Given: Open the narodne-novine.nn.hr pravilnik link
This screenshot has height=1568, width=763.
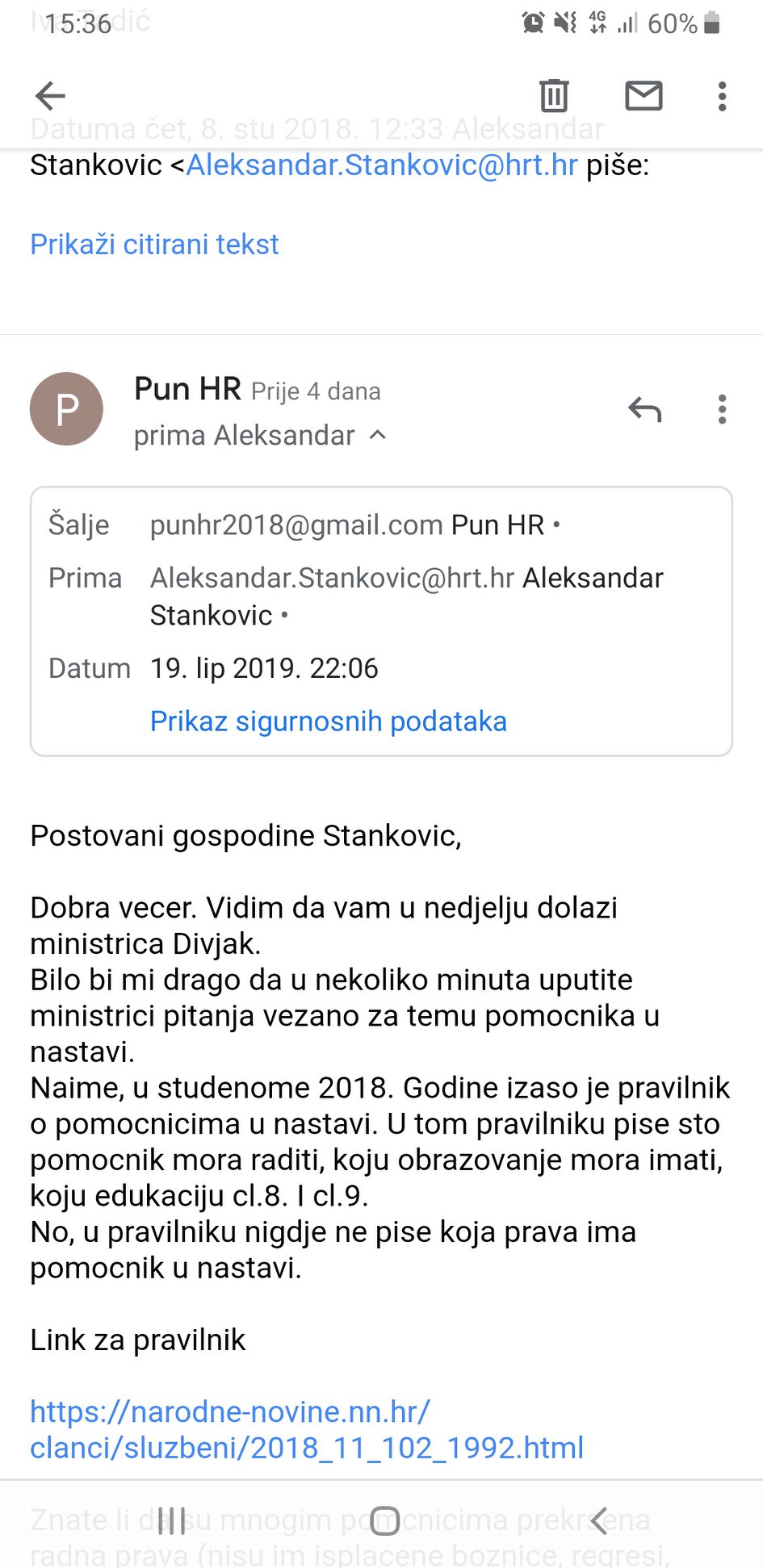Looking at the screenshot, I should 307,1429.
